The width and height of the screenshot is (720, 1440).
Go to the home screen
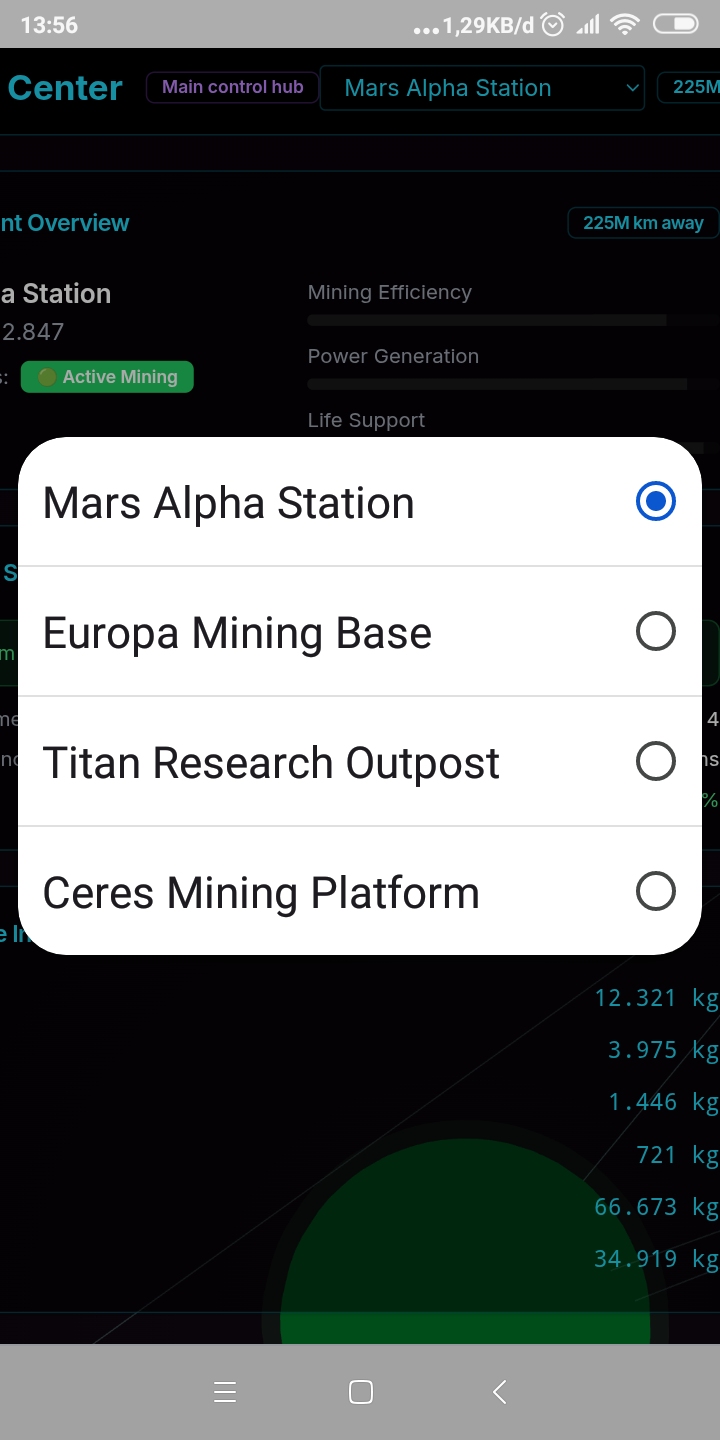(361, 1392)
